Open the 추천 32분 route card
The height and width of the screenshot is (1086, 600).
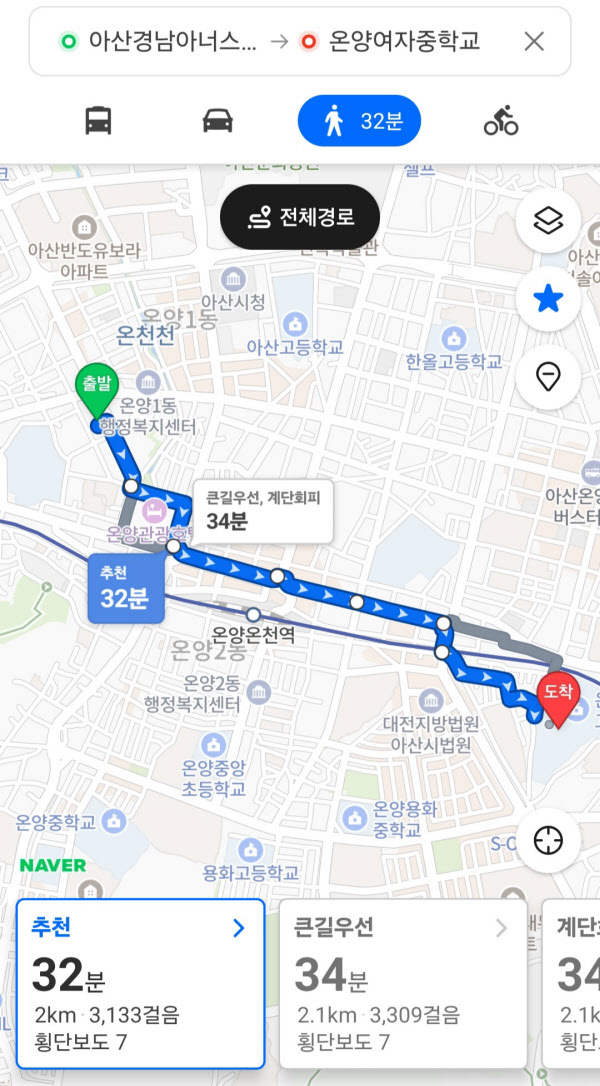[140, 984]
